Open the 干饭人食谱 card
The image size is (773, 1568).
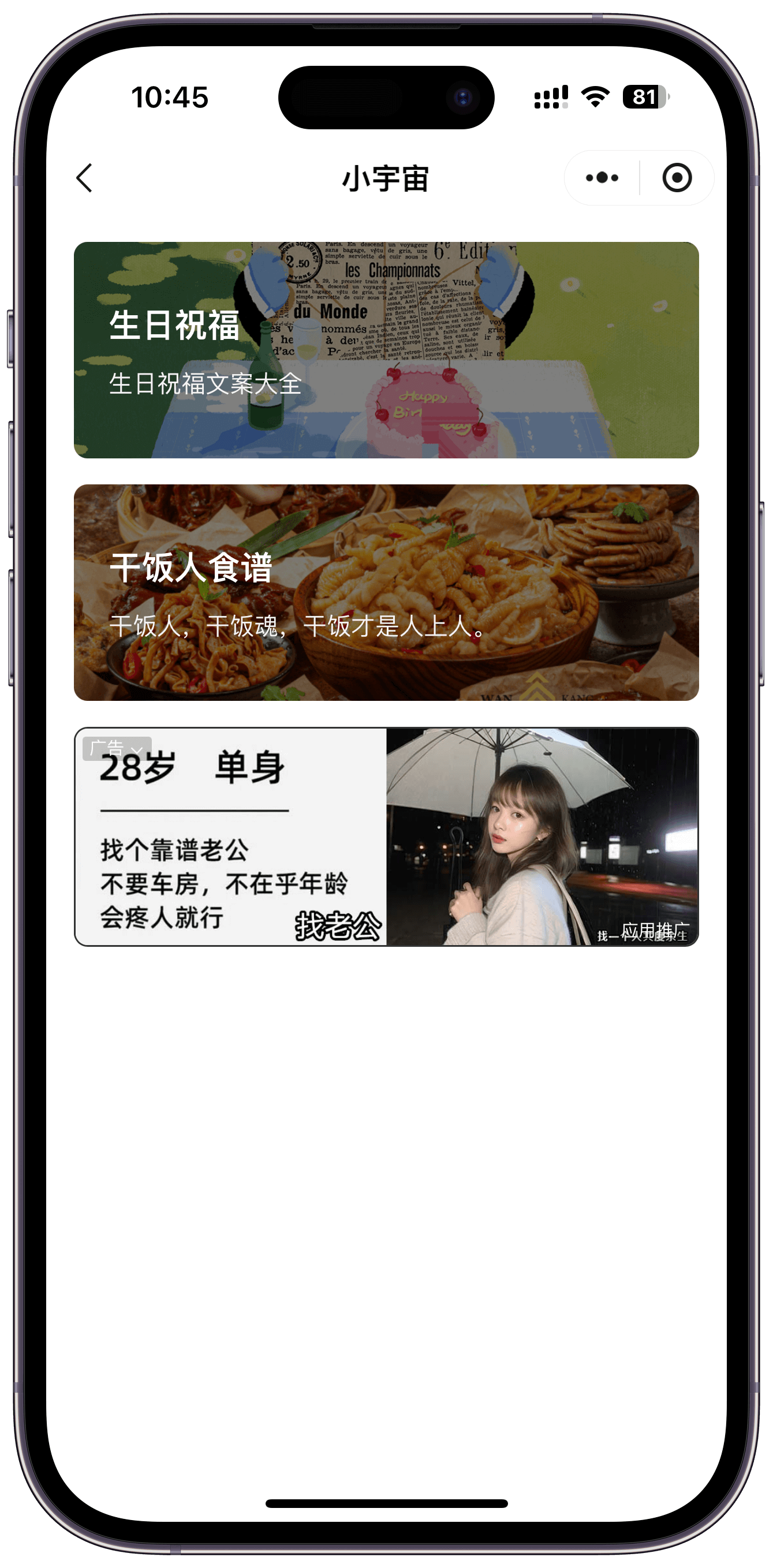(386, 592)
